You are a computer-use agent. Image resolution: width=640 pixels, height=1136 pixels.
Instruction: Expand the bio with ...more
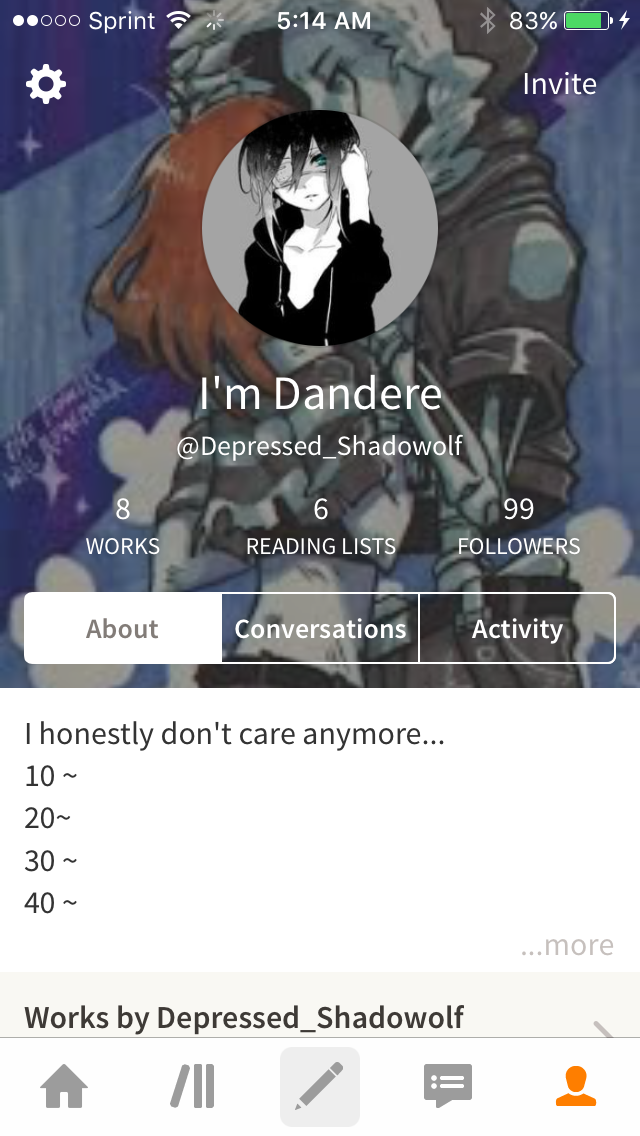(567, 945)
